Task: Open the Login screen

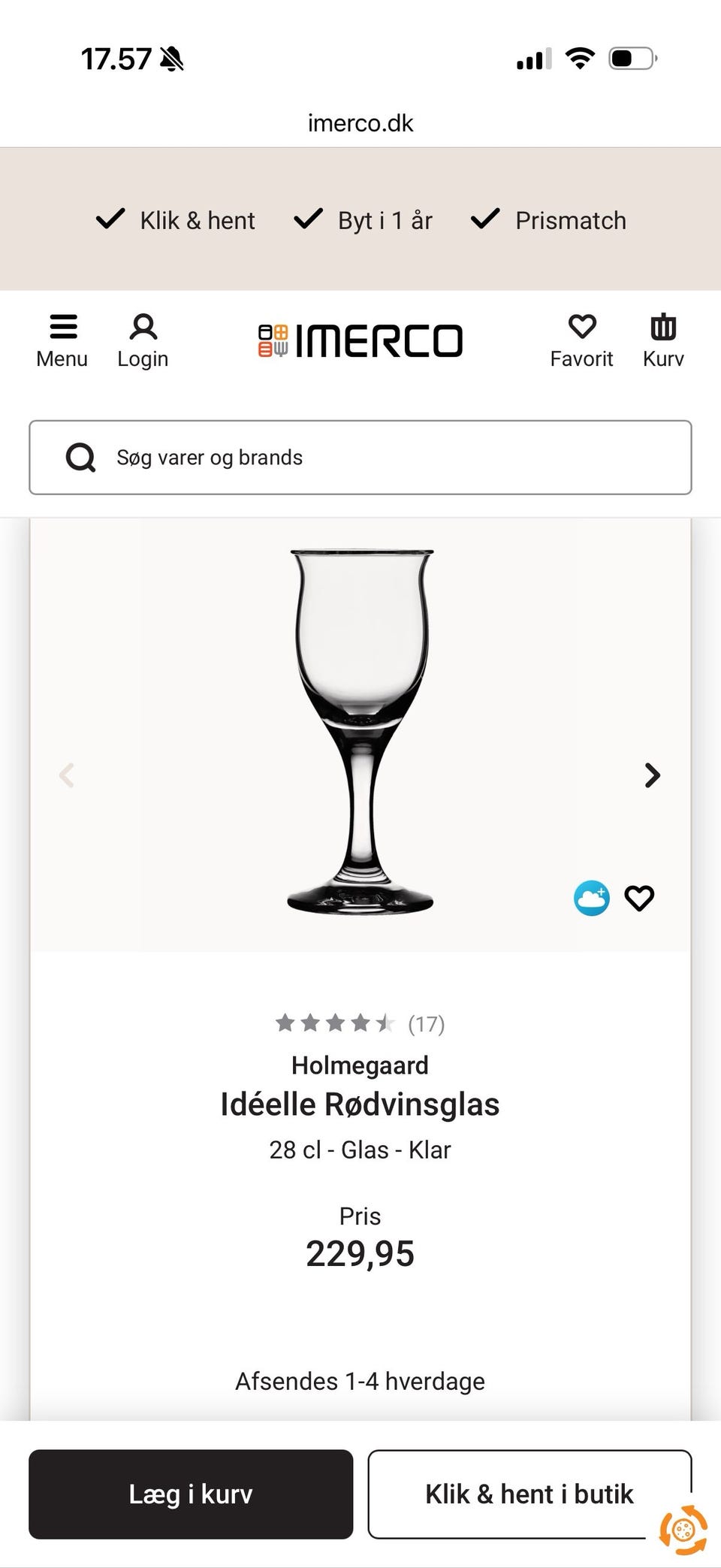Action: click(x=143, y=340)
